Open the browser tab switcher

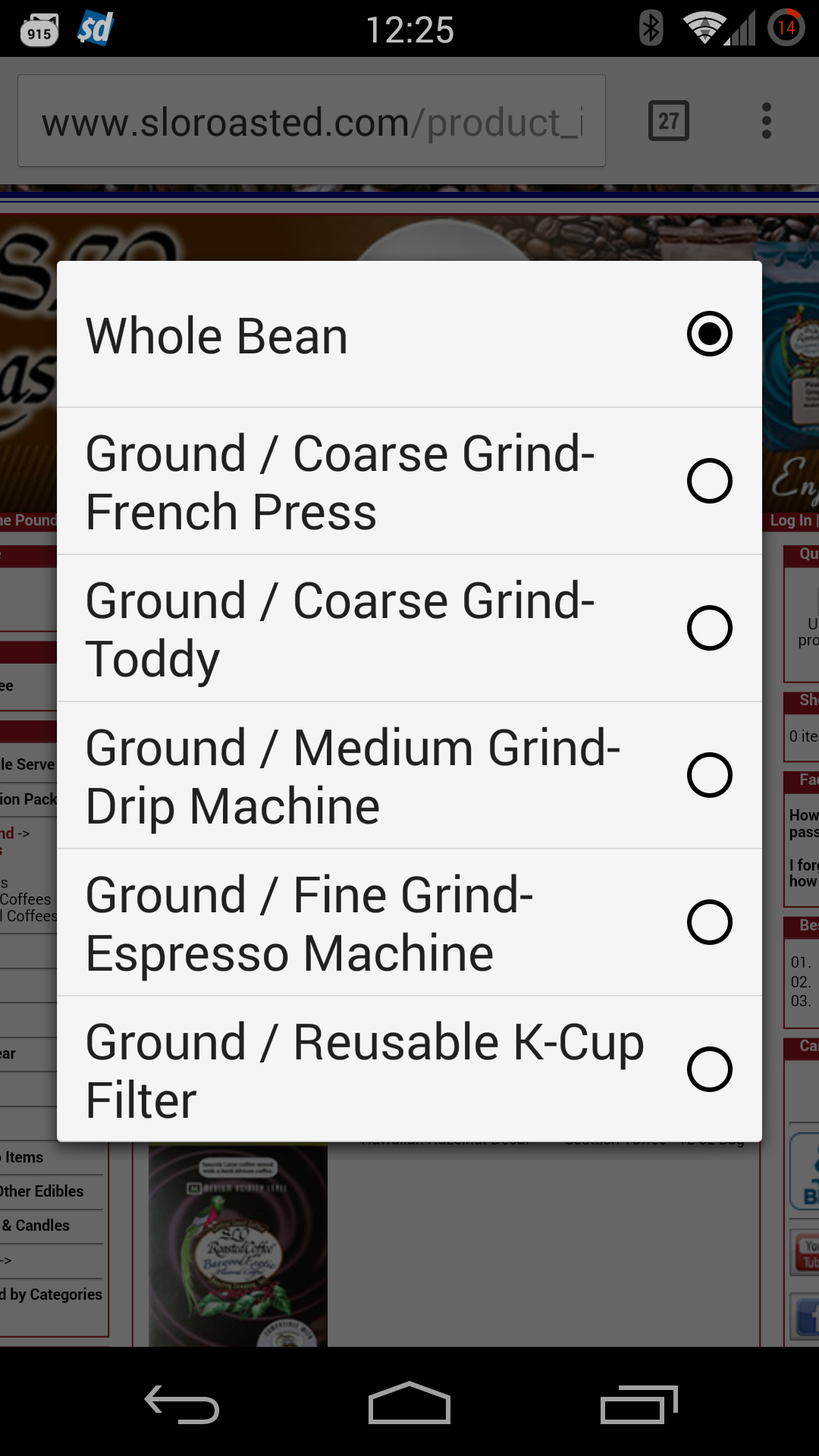click(669, 121)
